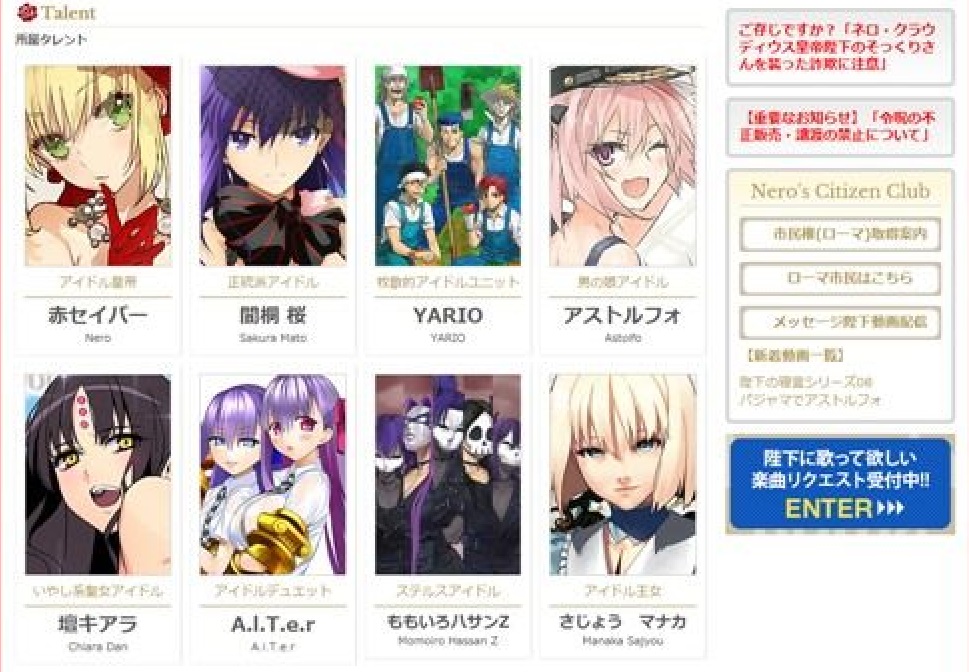Image resolution: width=969 pixels, height=672 pixels.
Task: Tap the 市民権(ローマ)取得案内 button
Action: click(x=840, y=235)
